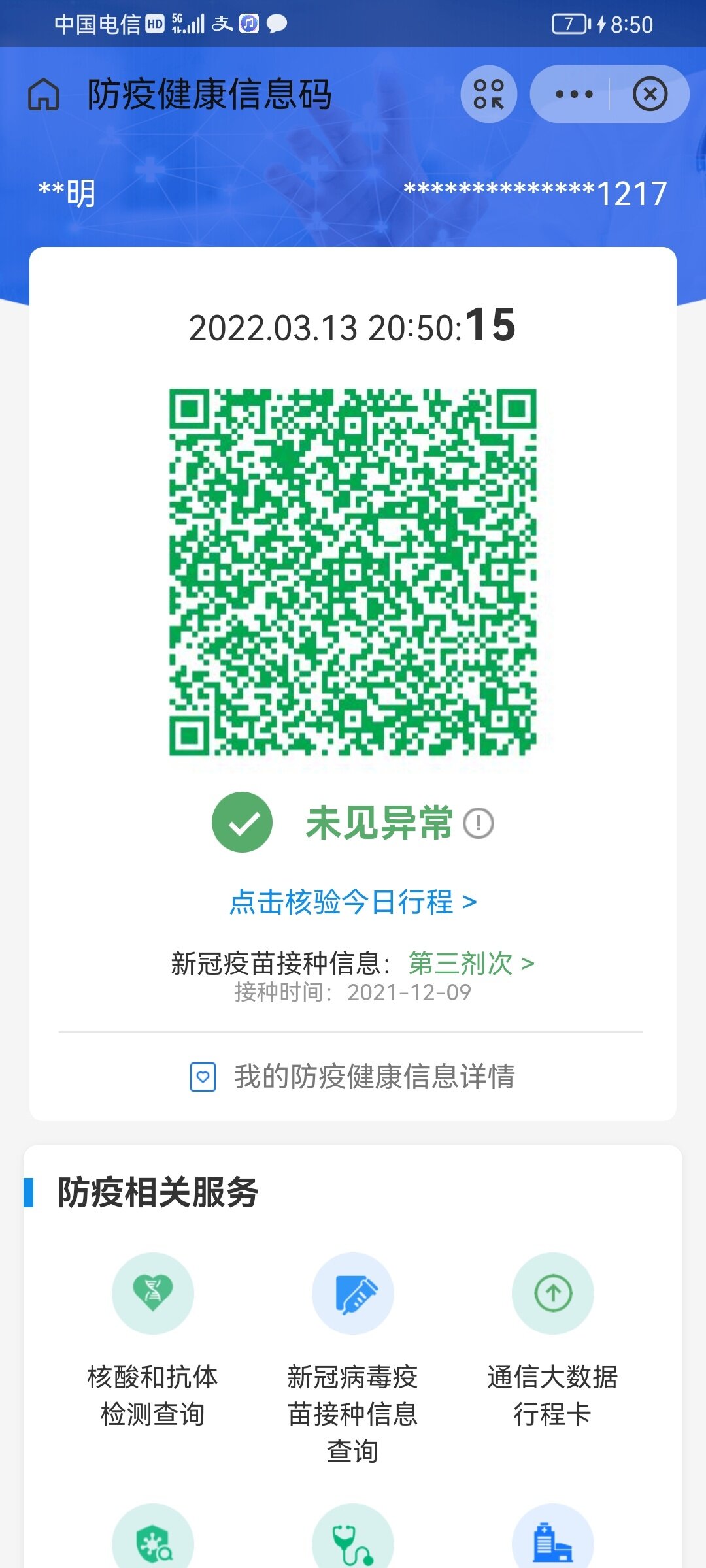Open the scan code icon
This screenshot has width=706, height=1568.
[489, 94]
